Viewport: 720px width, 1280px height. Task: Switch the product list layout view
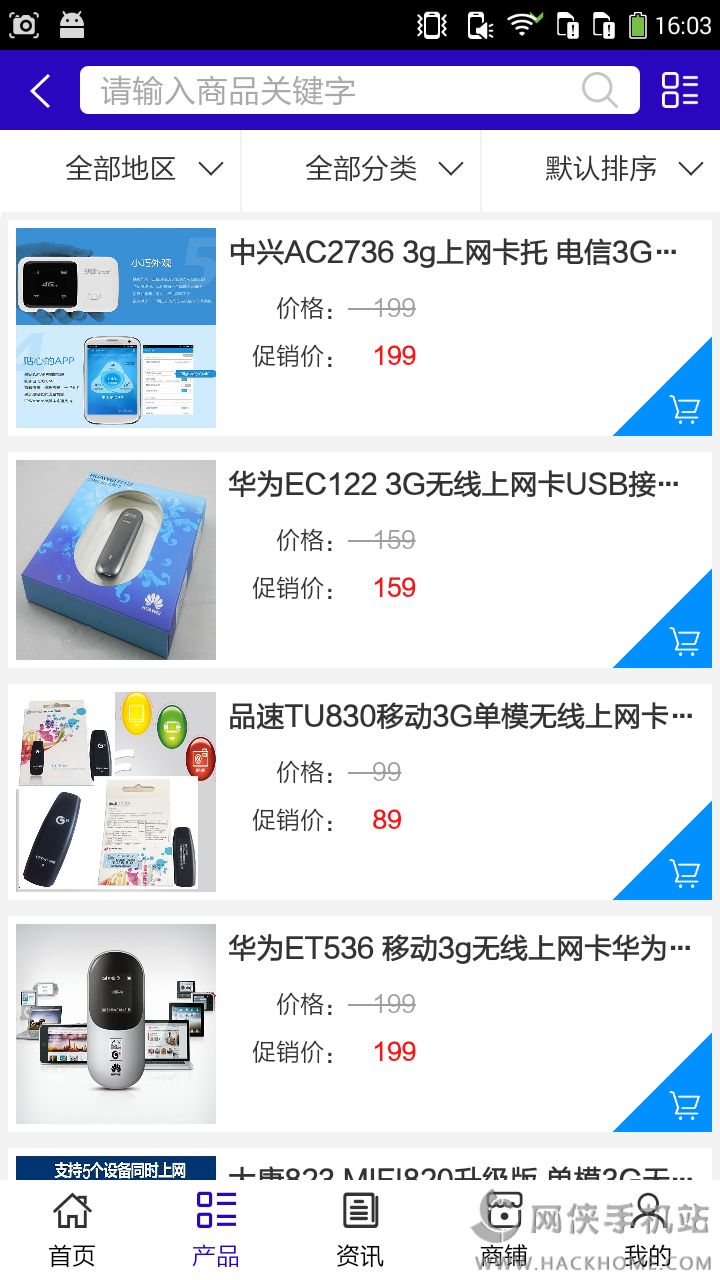pos(680,90)
